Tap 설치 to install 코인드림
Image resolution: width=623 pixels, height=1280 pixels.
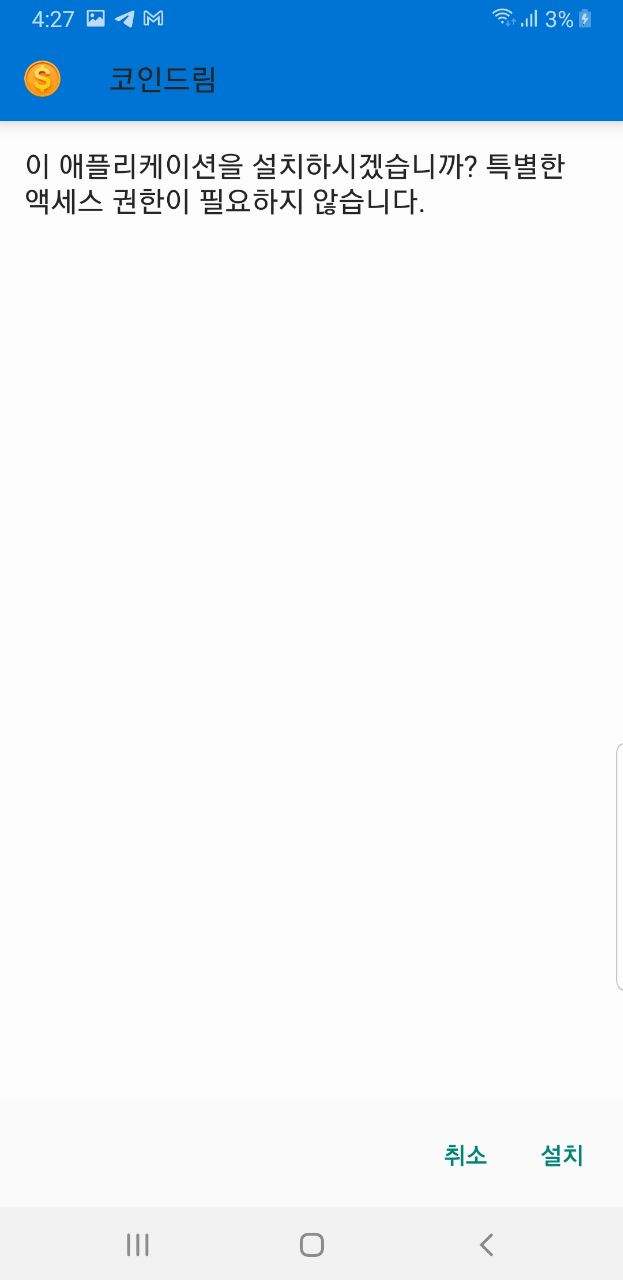[x=561, y=1156]
